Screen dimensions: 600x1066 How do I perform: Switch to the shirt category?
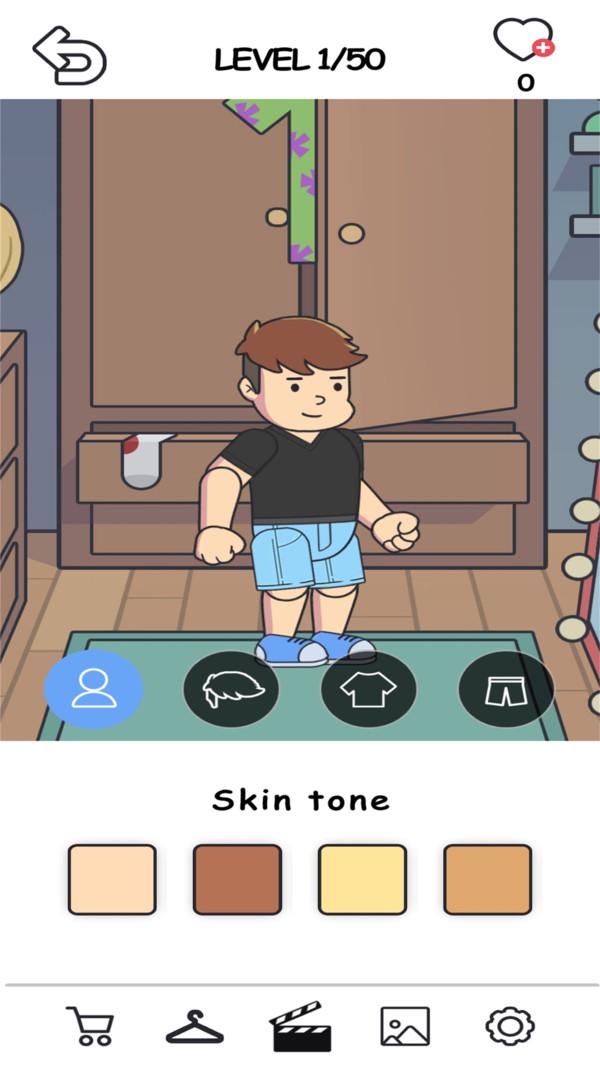click(x=368, y=689)
